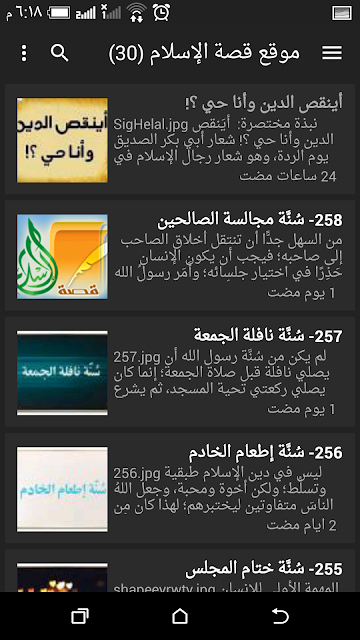Open the hamburger drawer menu
The height and width of the screenshot is (640, 360).
pos(331,53)
